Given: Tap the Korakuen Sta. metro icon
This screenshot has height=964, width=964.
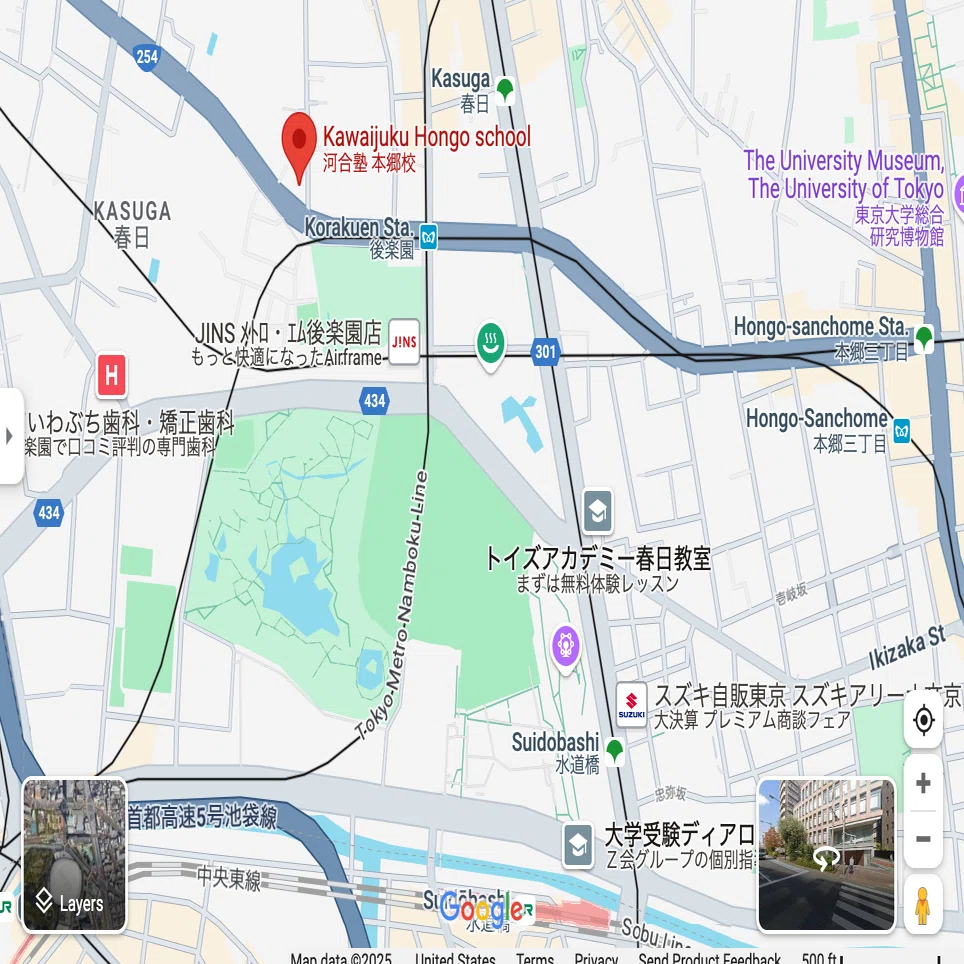Looking at the screenshot, I should tap(429, 237).
